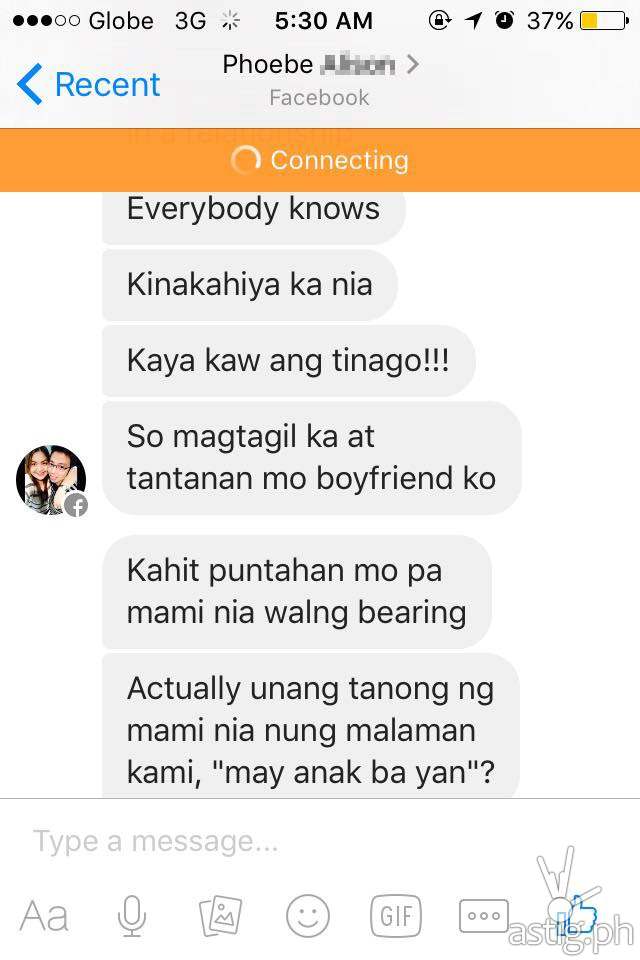Go back to Recent conversations

[x=88, y=85]
